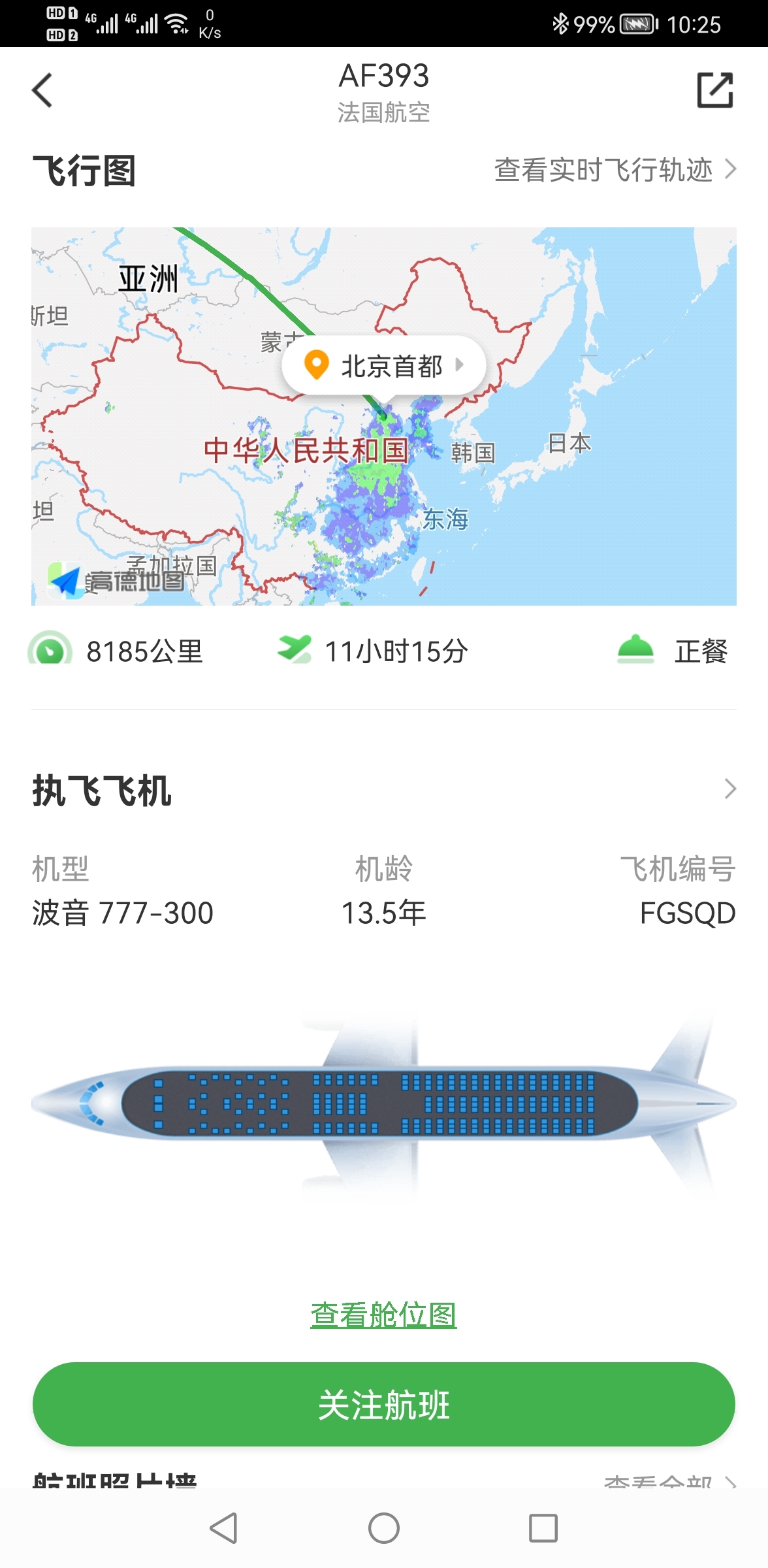Viewport: 768px width, 1568px height.
Task: Follow this flight via 关注航班
Action: 383,1405
